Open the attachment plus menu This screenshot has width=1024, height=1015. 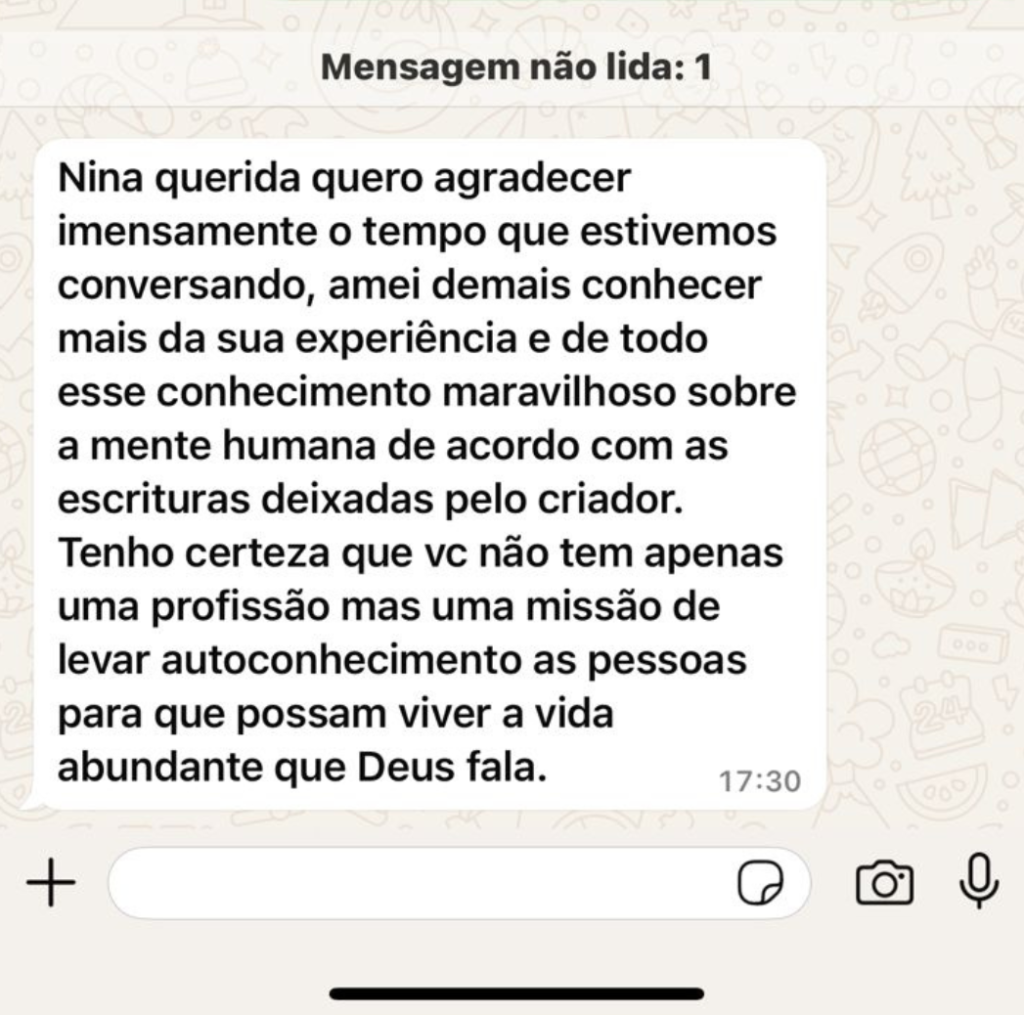(x=51, y=883)
